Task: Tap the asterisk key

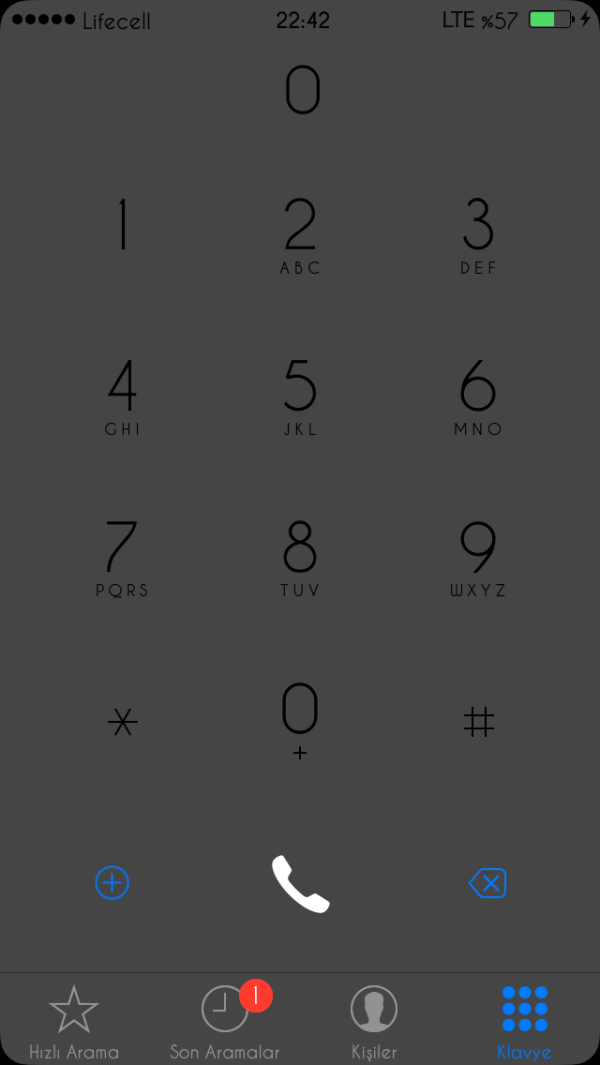Action: click(122, 722)
